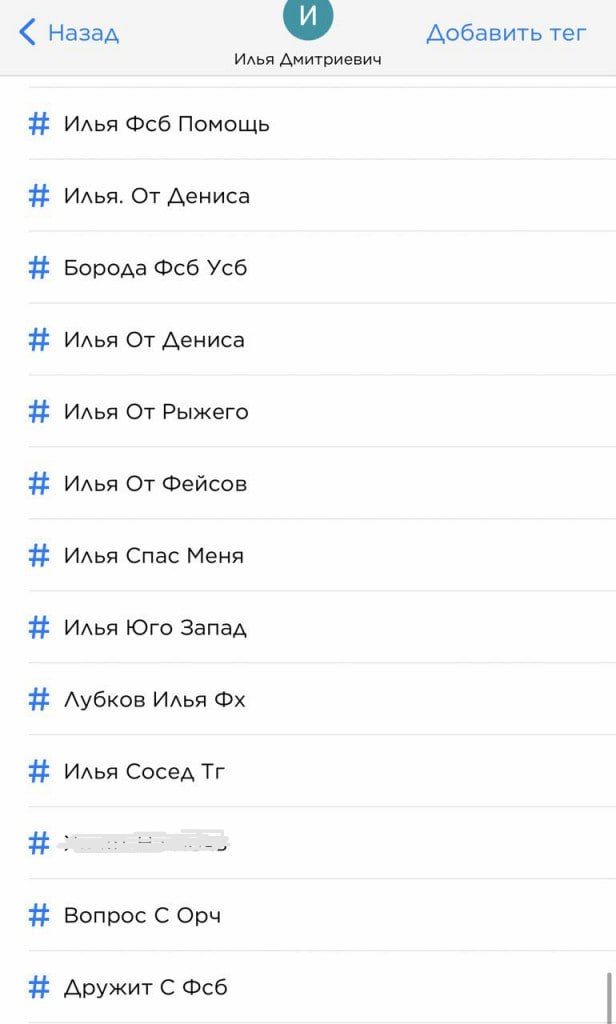This screenshot has height=1024, width=616.
Task: Go back with the Назад button
Action: point(69,33)
